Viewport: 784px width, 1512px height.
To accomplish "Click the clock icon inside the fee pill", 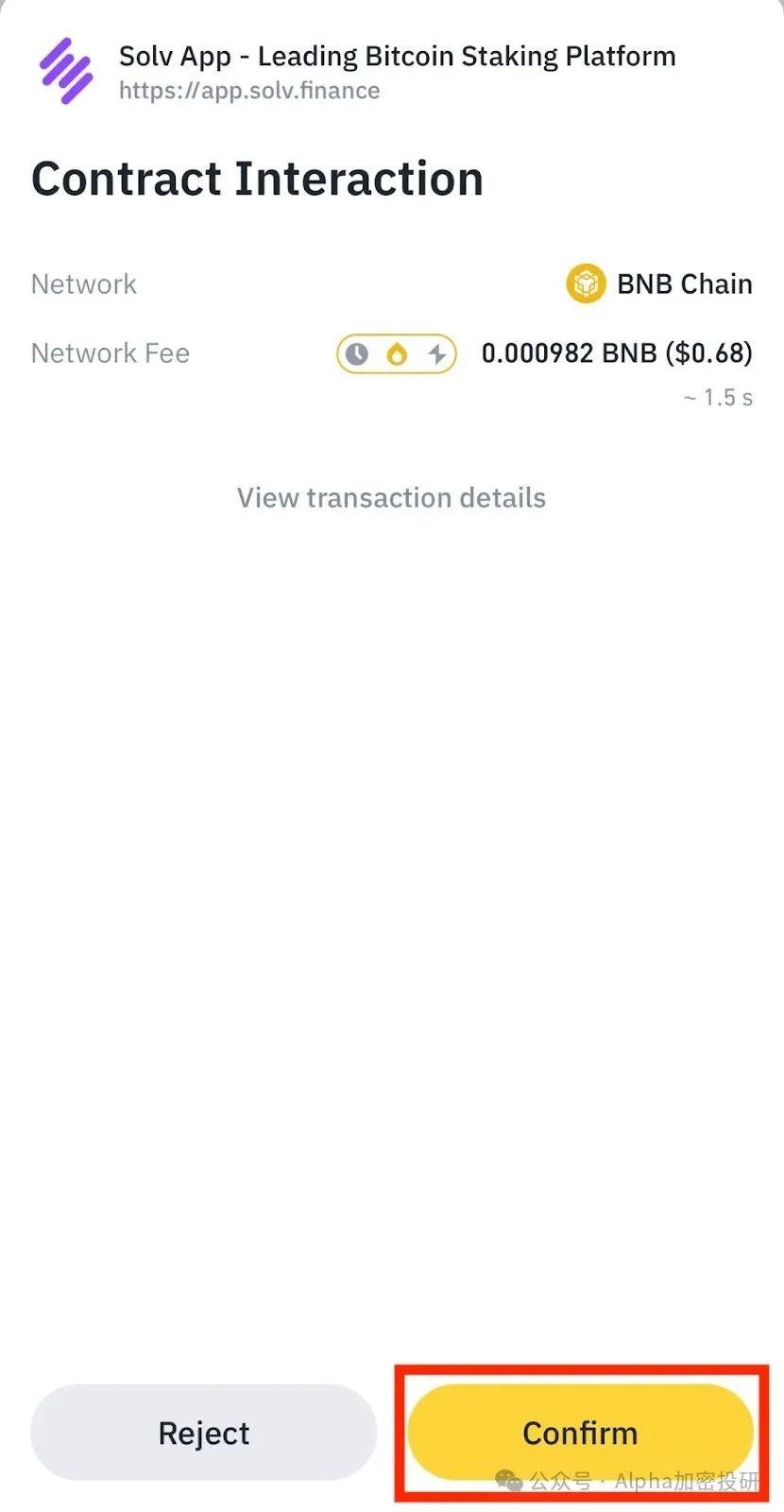I will [x=357, y=354].
